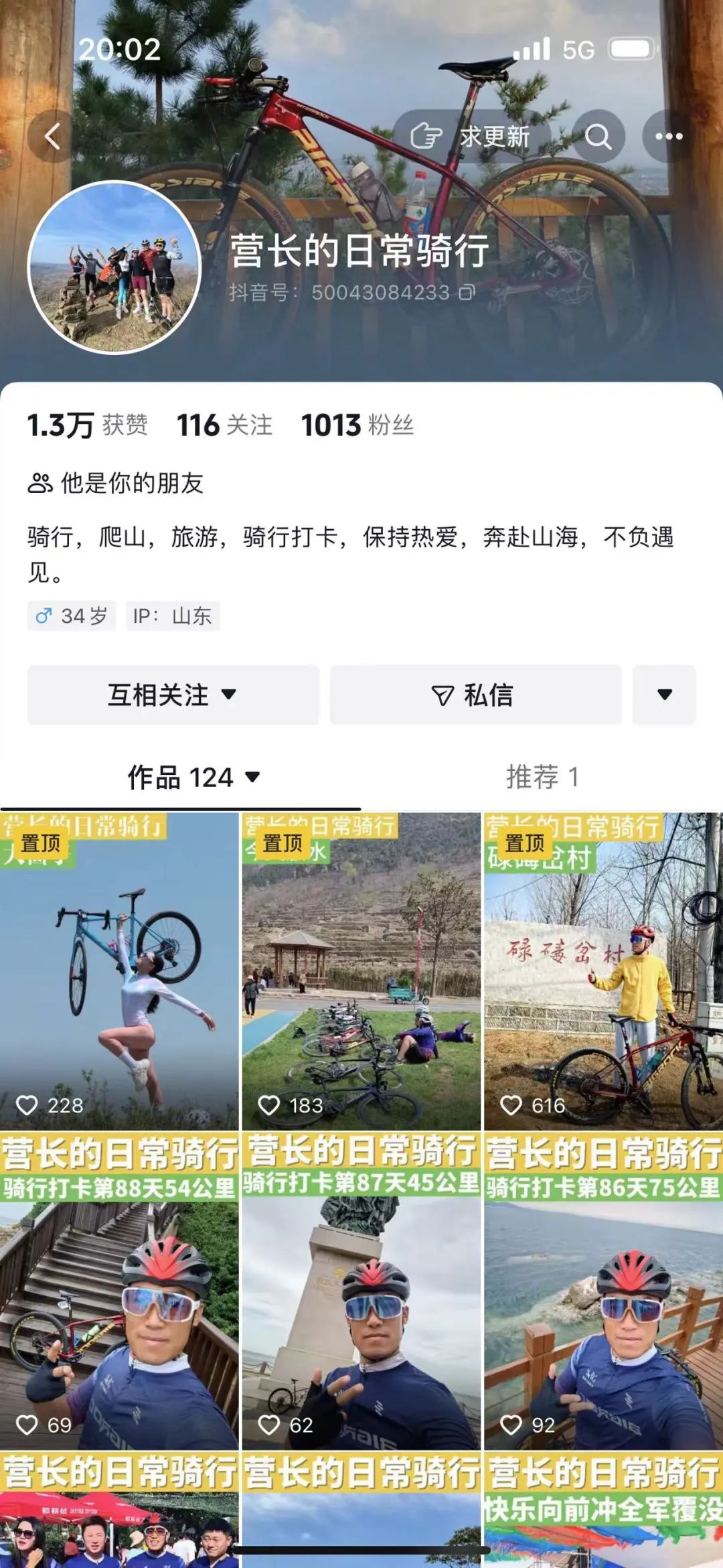
Task: Open profile search magnifier icon
Action: (x=598, y=137)
